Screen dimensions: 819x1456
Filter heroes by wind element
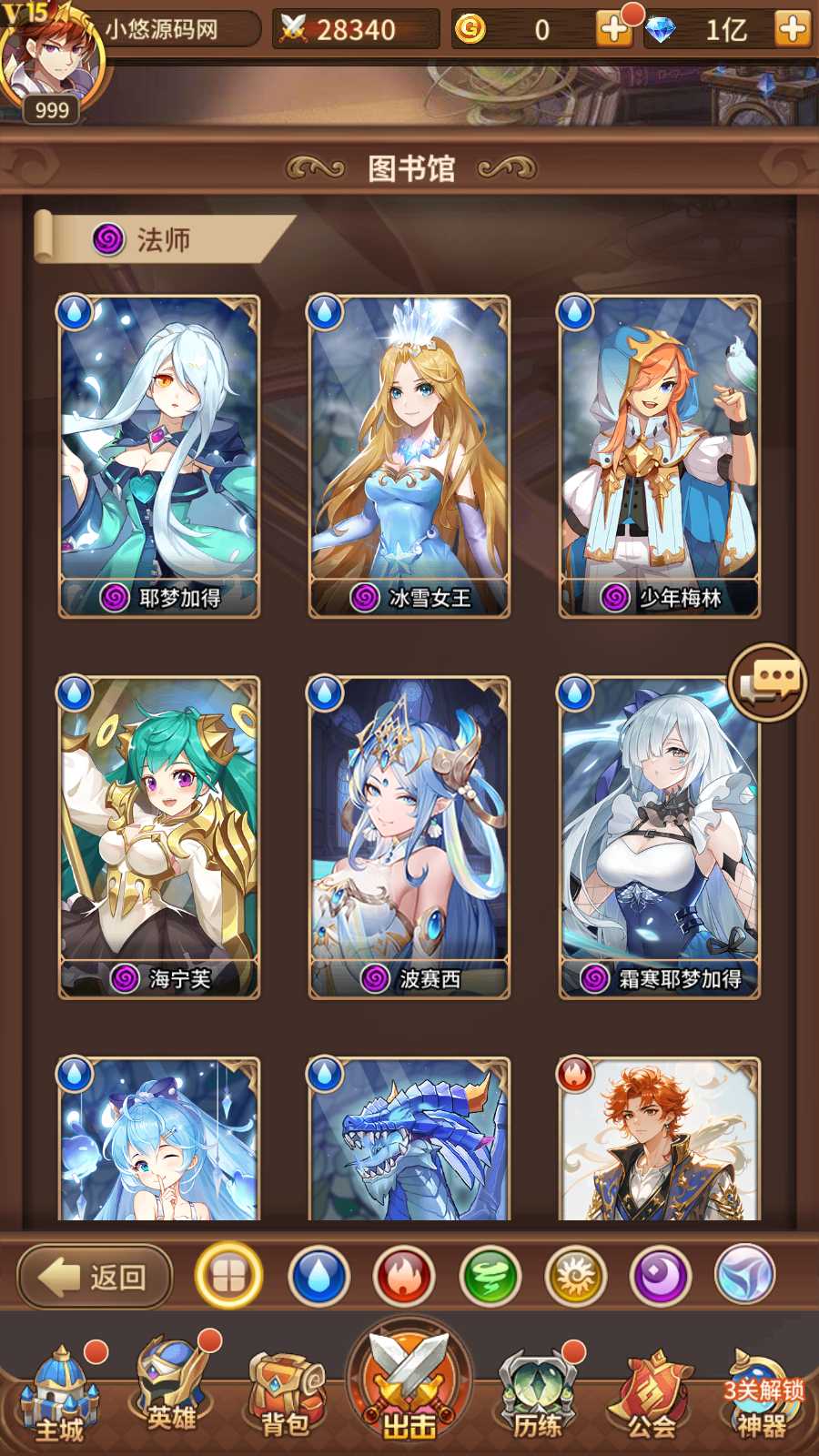(x=490, y=1276)
